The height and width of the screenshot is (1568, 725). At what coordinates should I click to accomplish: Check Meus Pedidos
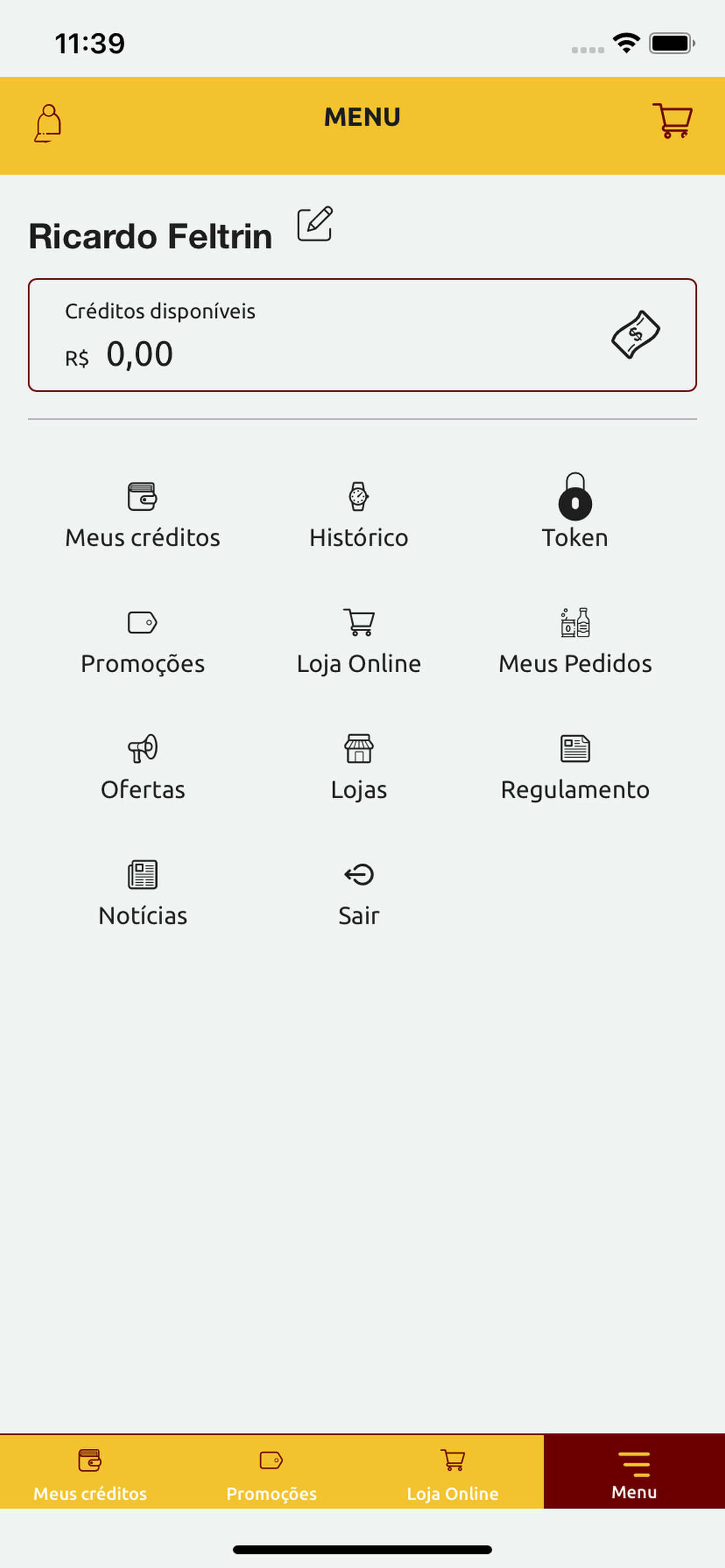[575, 642]
